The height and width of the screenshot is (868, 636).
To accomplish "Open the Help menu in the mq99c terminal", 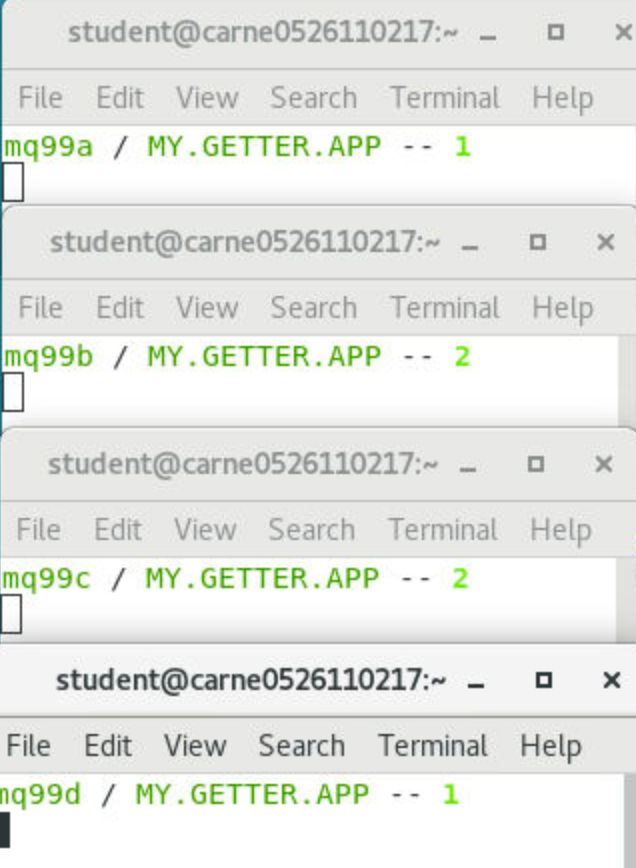I will pyautogui.click(x=561, y=531).
